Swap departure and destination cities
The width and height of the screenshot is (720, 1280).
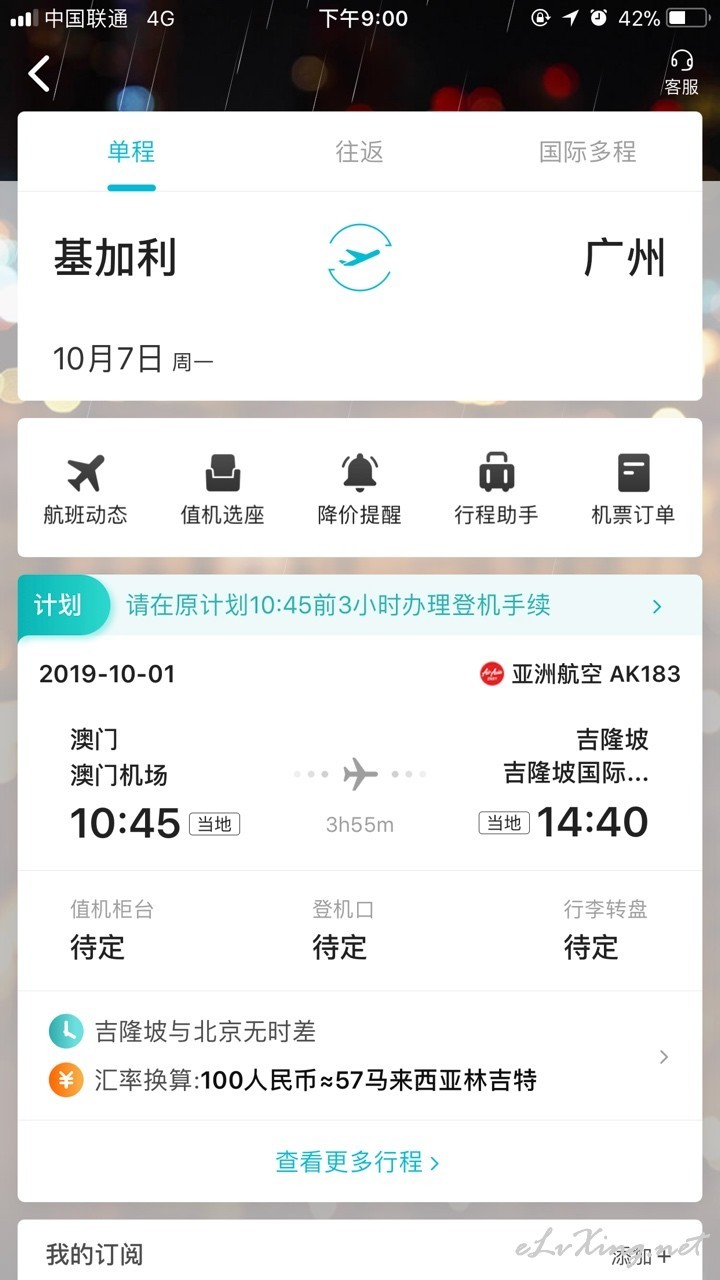[x=360, y=258]
